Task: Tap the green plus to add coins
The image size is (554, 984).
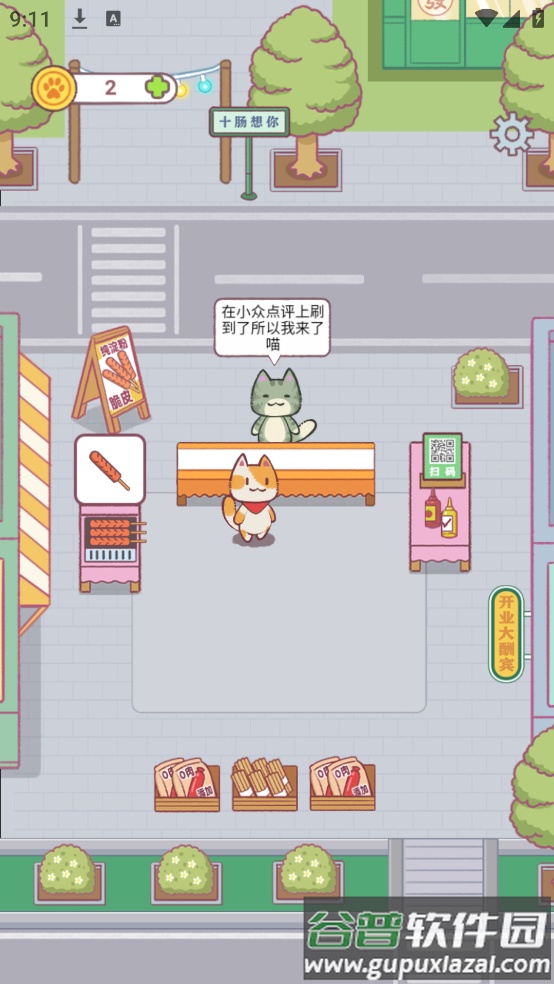Action: coord(157,87)
